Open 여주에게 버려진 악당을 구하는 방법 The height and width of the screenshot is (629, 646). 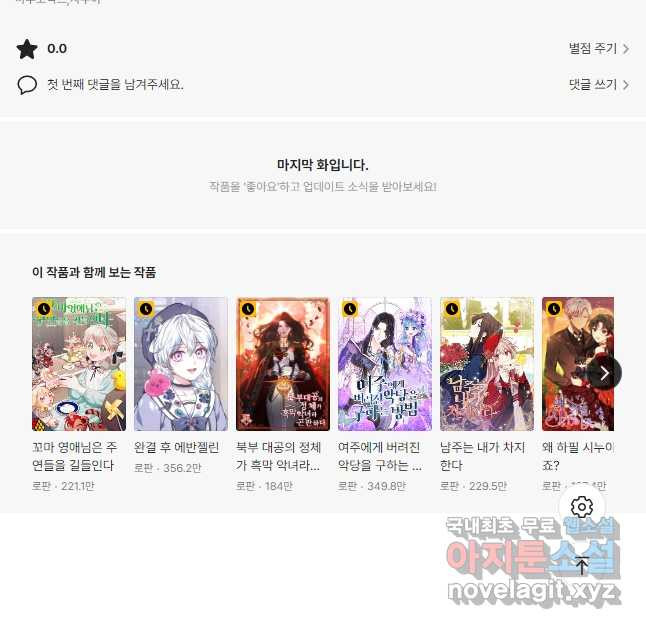385,363
